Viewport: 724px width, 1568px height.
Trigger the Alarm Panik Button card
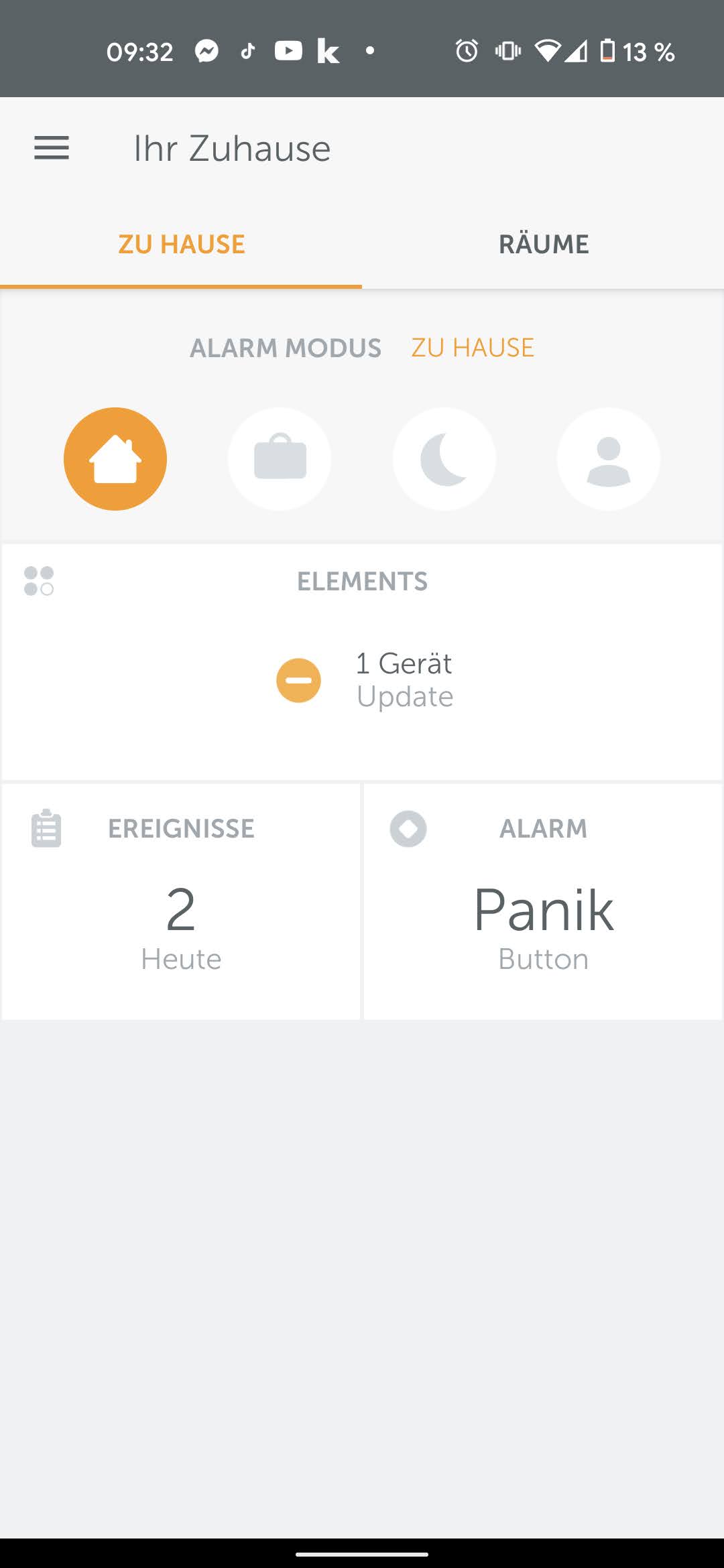(x=543, y=901)
